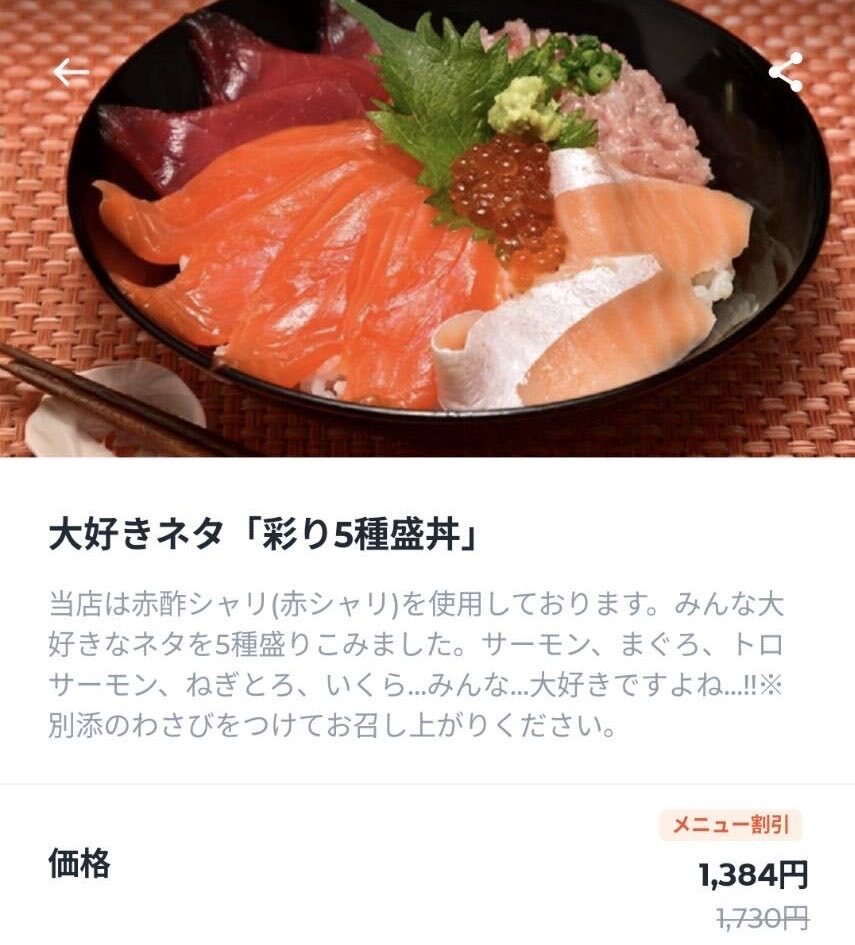
Task: Go back with the arrow icon
Action: [x=71, y=72]
